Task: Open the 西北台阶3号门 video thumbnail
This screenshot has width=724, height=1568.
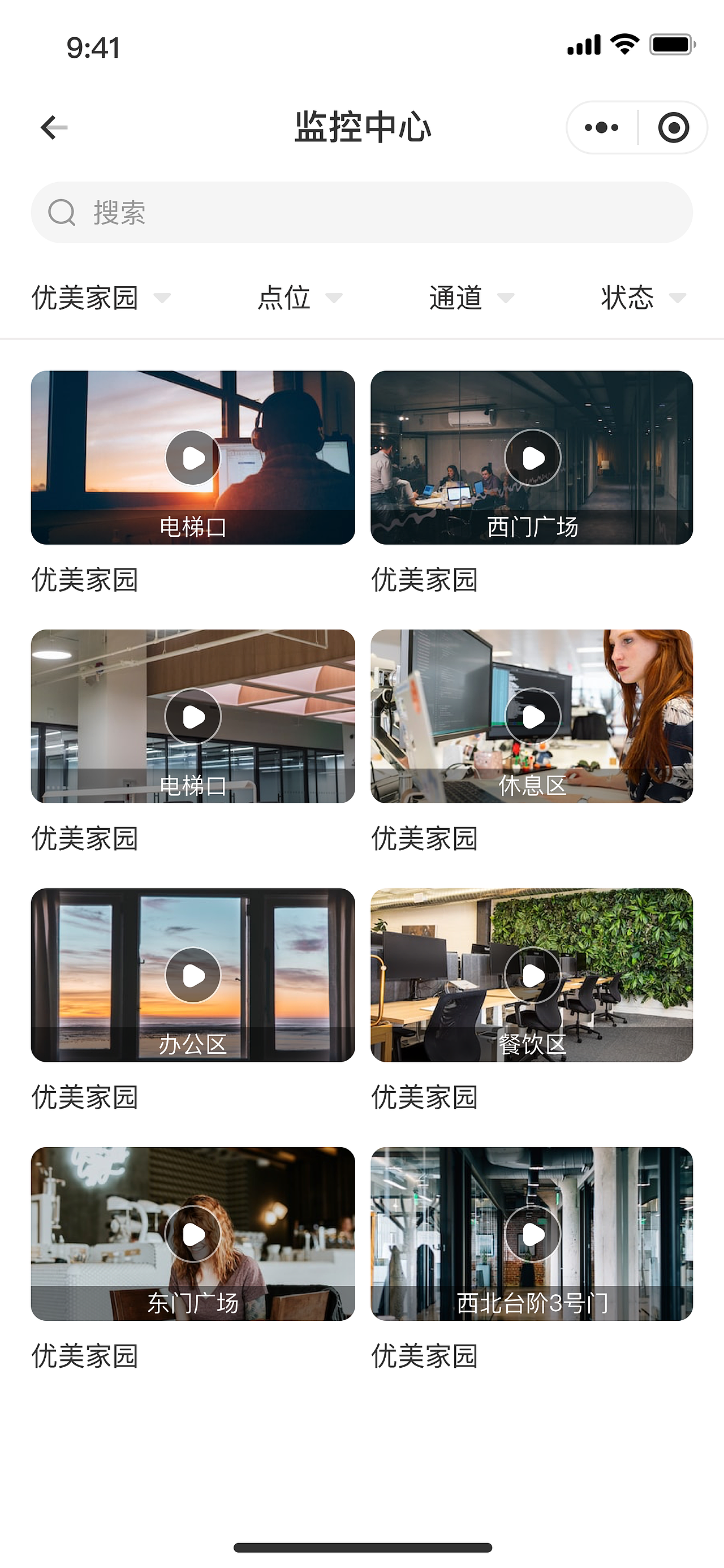Action: [532, 1233]
